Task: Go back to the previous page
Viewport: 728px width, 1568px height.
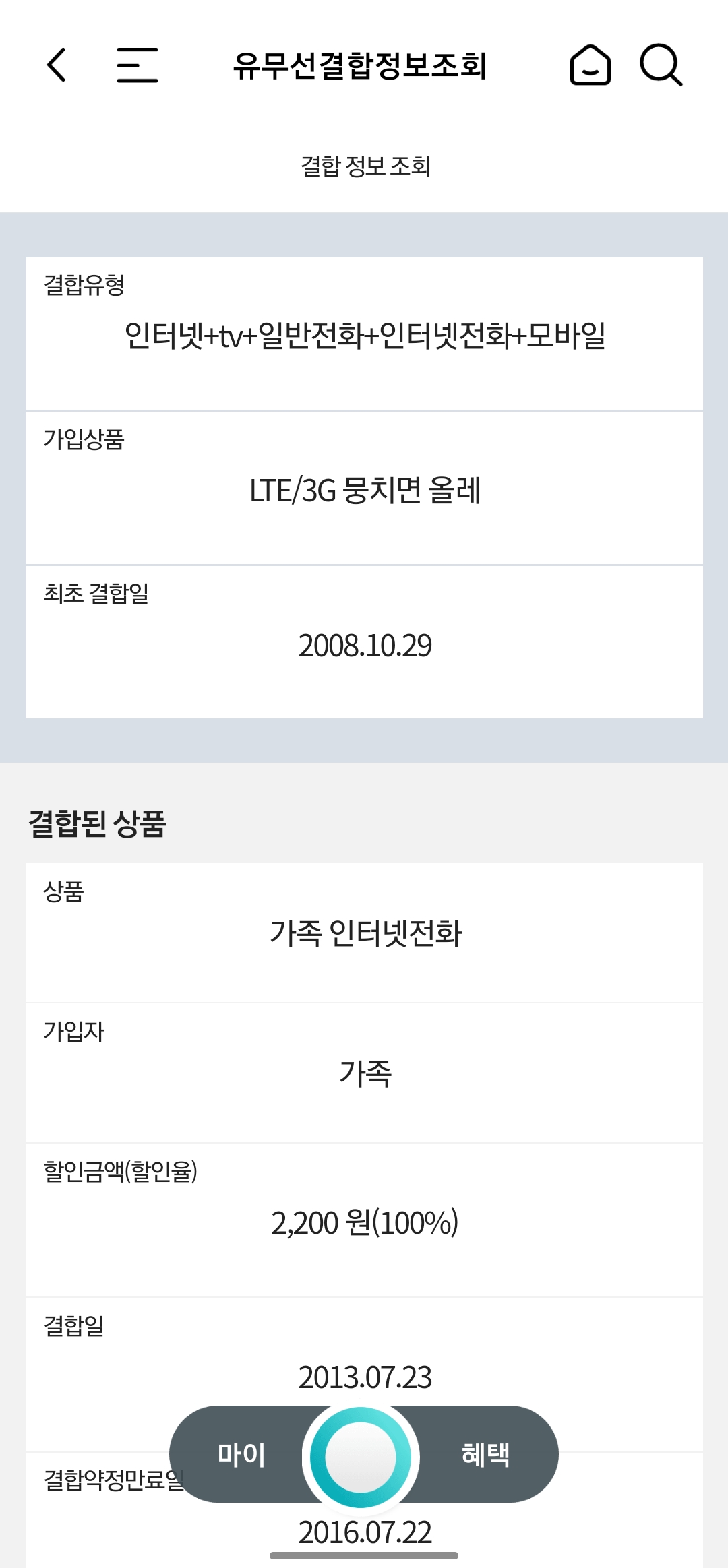Action: coord(57,65)
